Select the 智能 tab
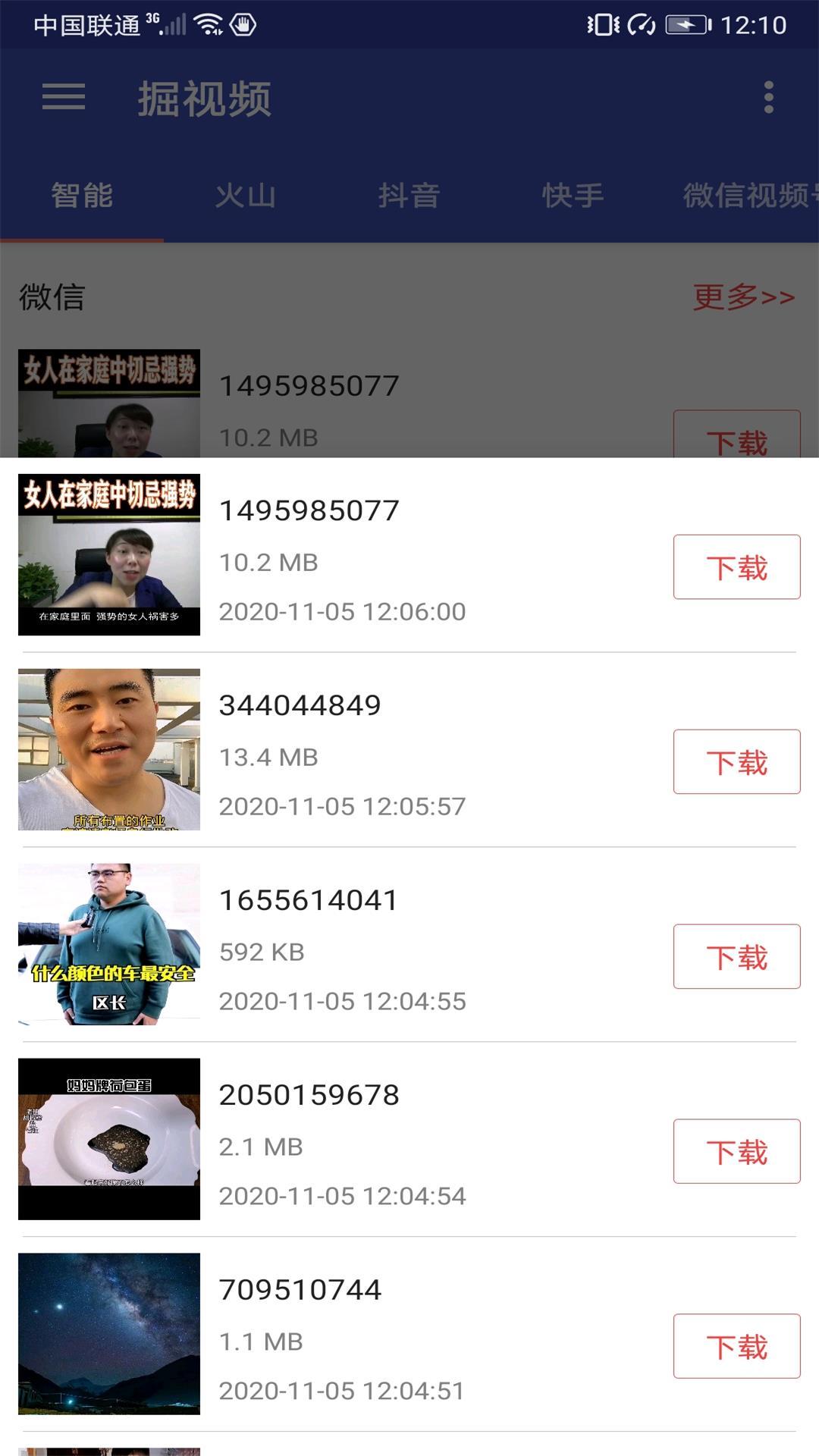 coord(82,196)
